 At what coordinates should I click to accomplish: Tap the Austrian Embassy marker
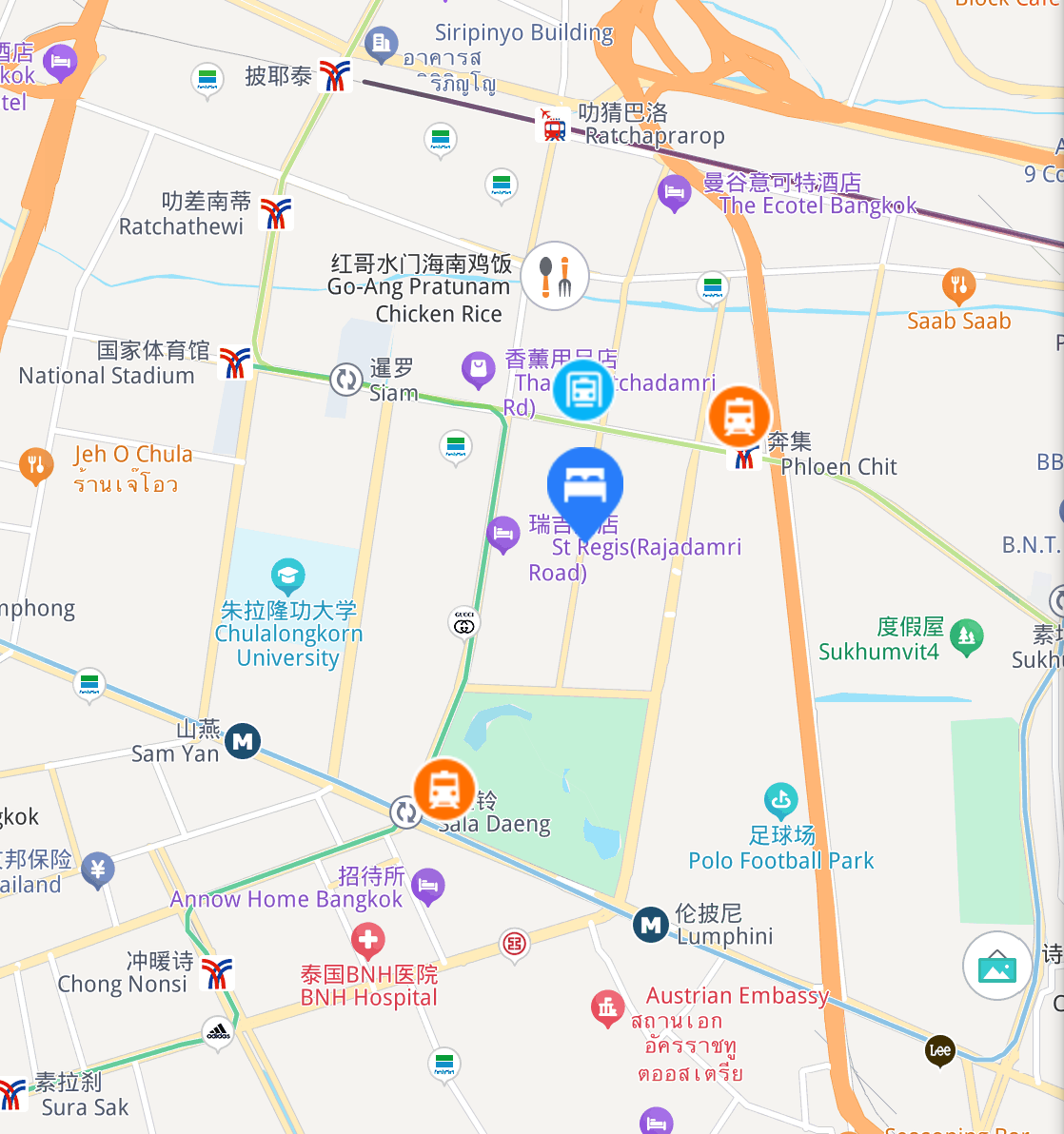pos(607,1007)
